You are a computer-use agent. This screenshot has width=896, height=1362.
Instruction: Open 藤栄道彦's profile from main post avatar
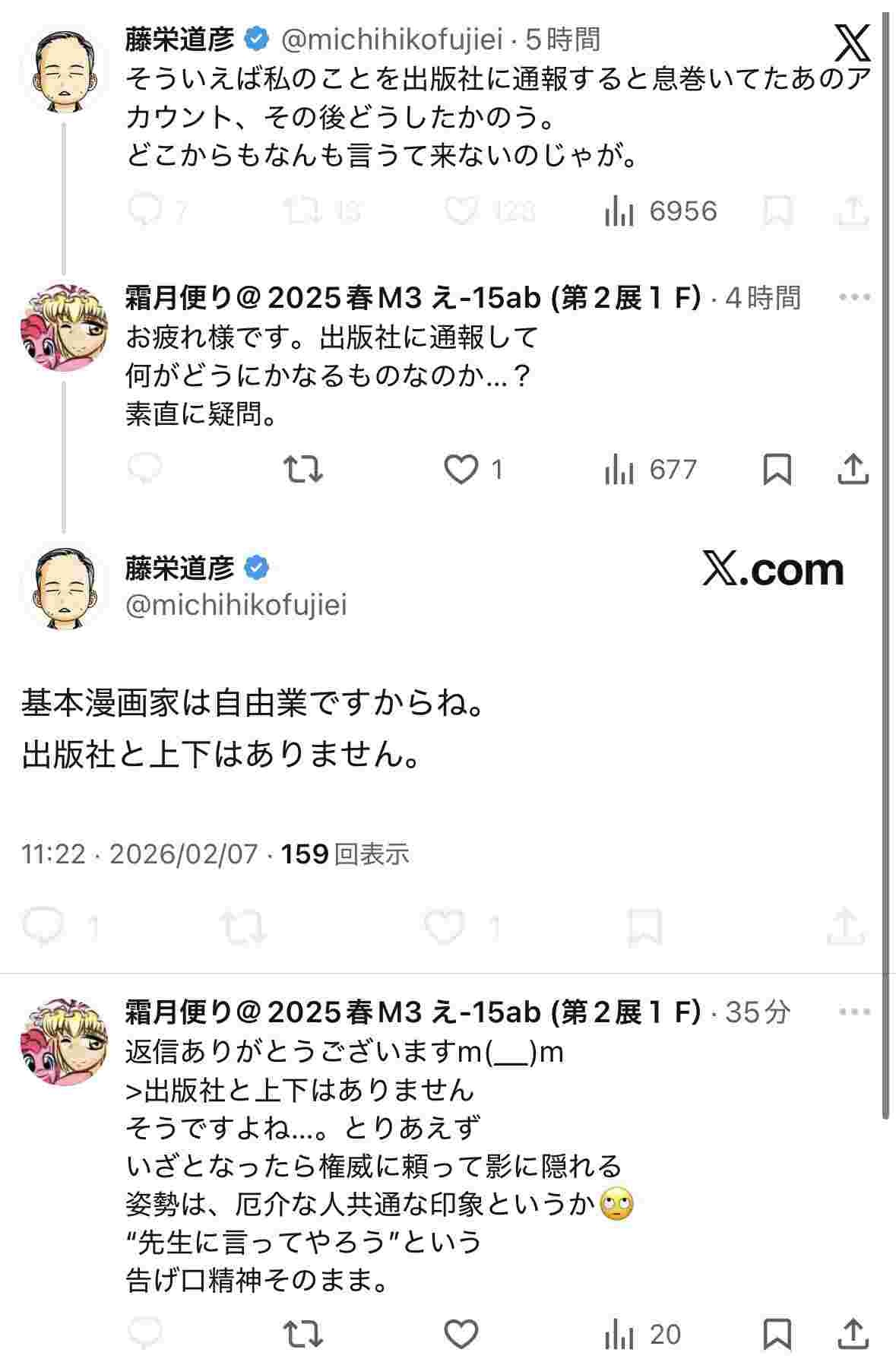point(64,586)
